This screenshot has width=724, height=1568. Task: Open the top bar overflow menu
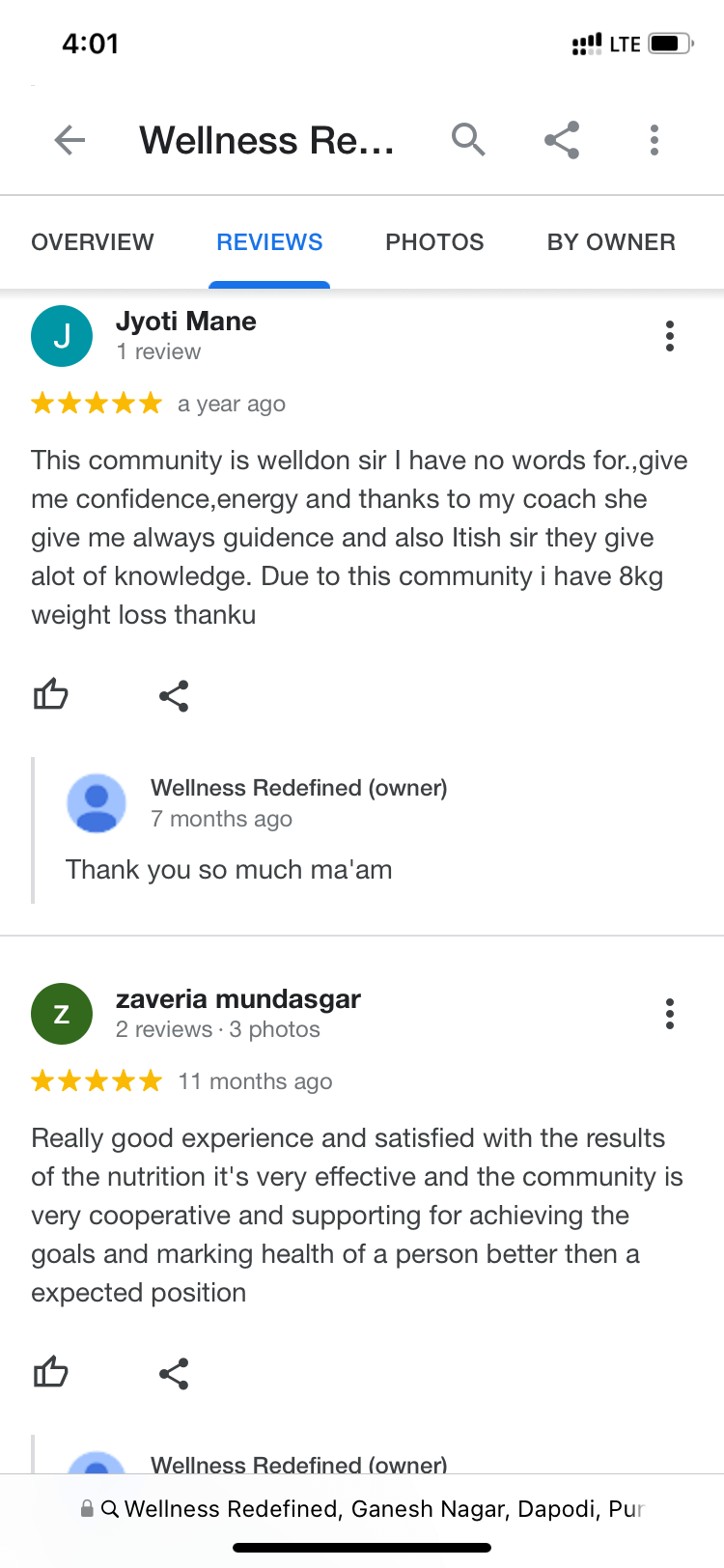(654, 140)
